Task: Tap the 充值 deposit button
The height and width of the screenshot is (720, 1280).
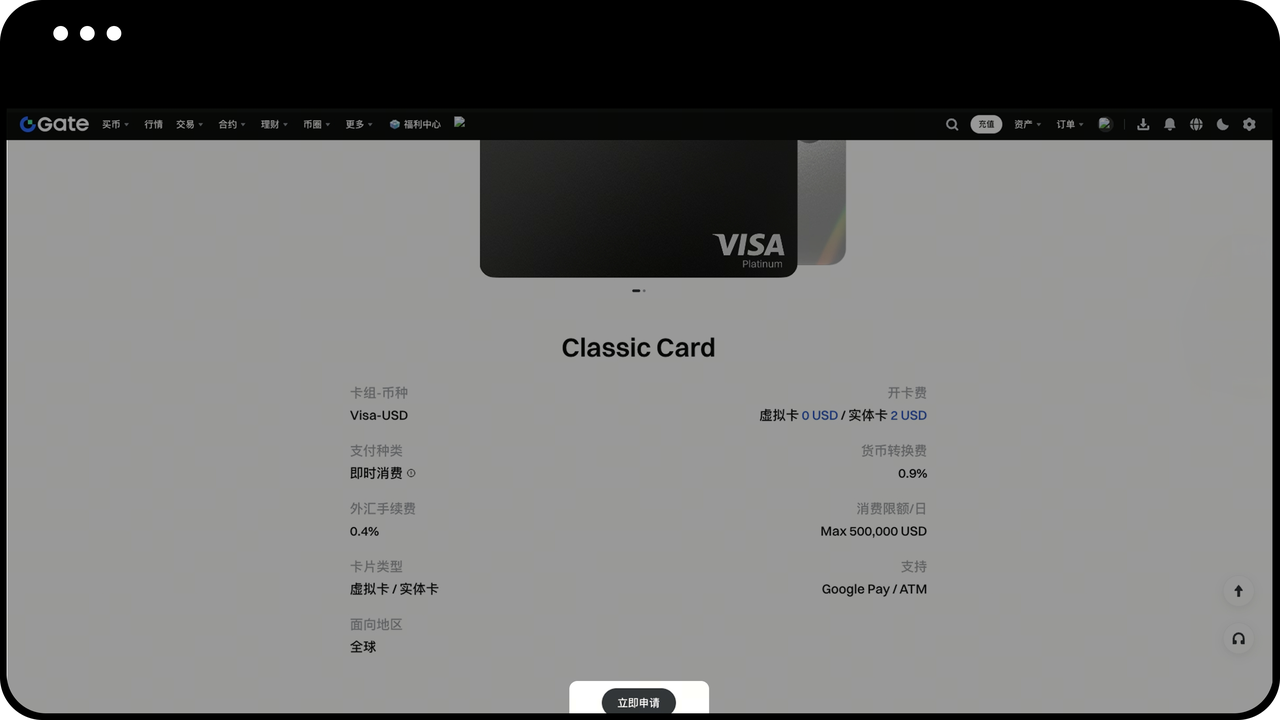Action: tap(986, 124)
